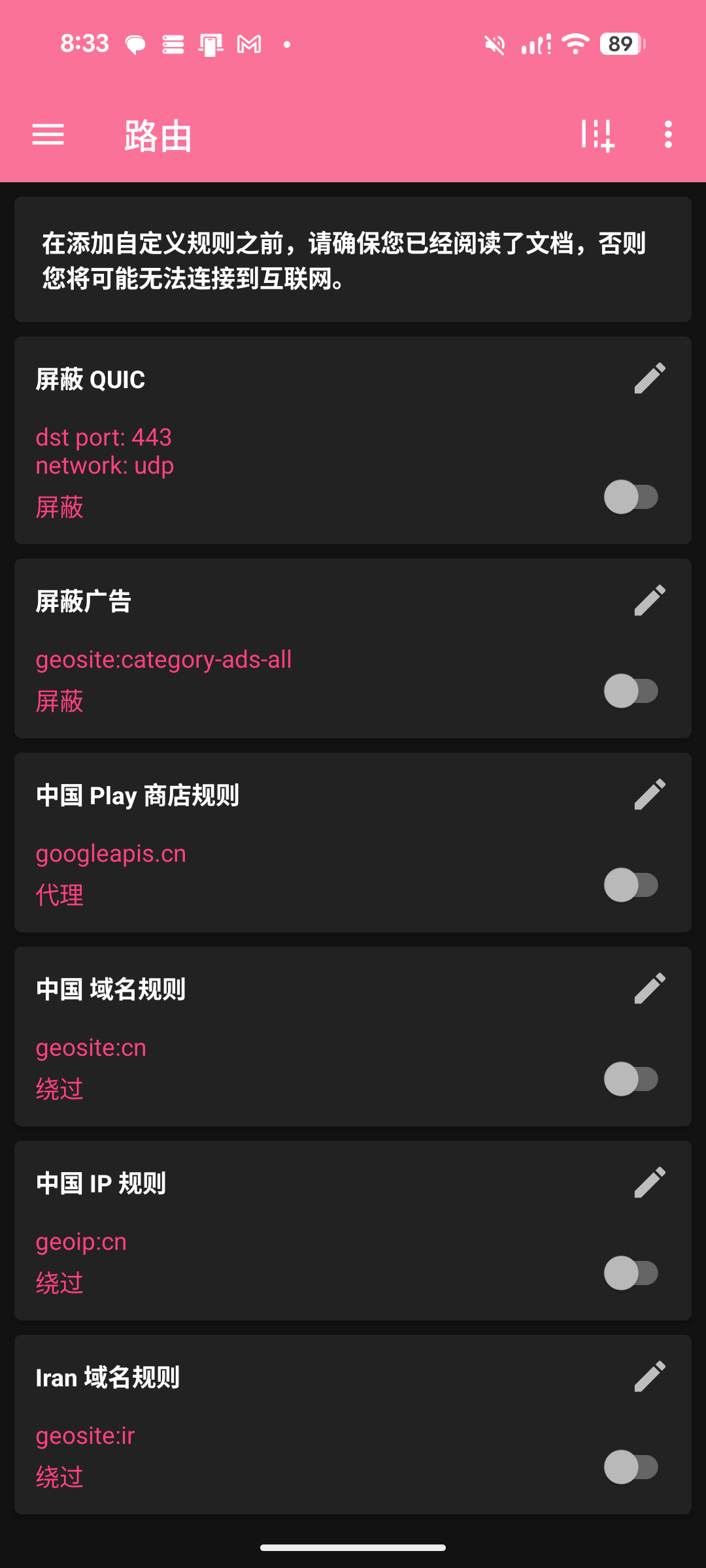The image size is (706, 1568).
Task: Edit the Iran 域名规则 pencil icon
Action: tap(649, 1376)
